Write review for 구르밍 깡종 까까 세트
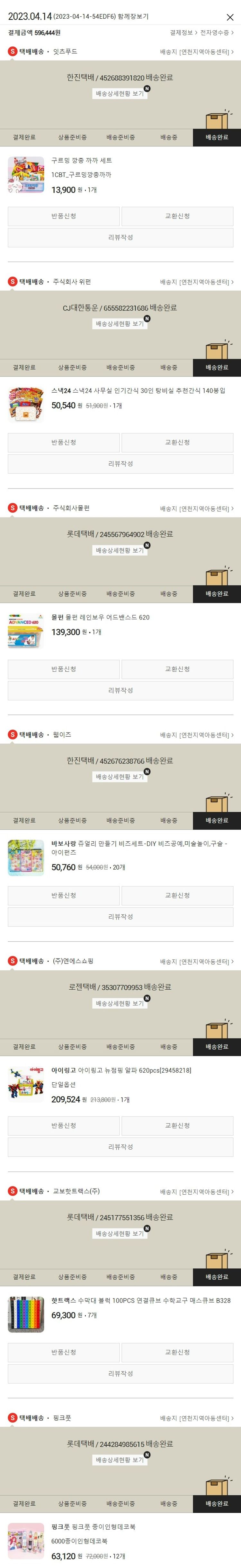241x1568 pixels. (120, 238)
